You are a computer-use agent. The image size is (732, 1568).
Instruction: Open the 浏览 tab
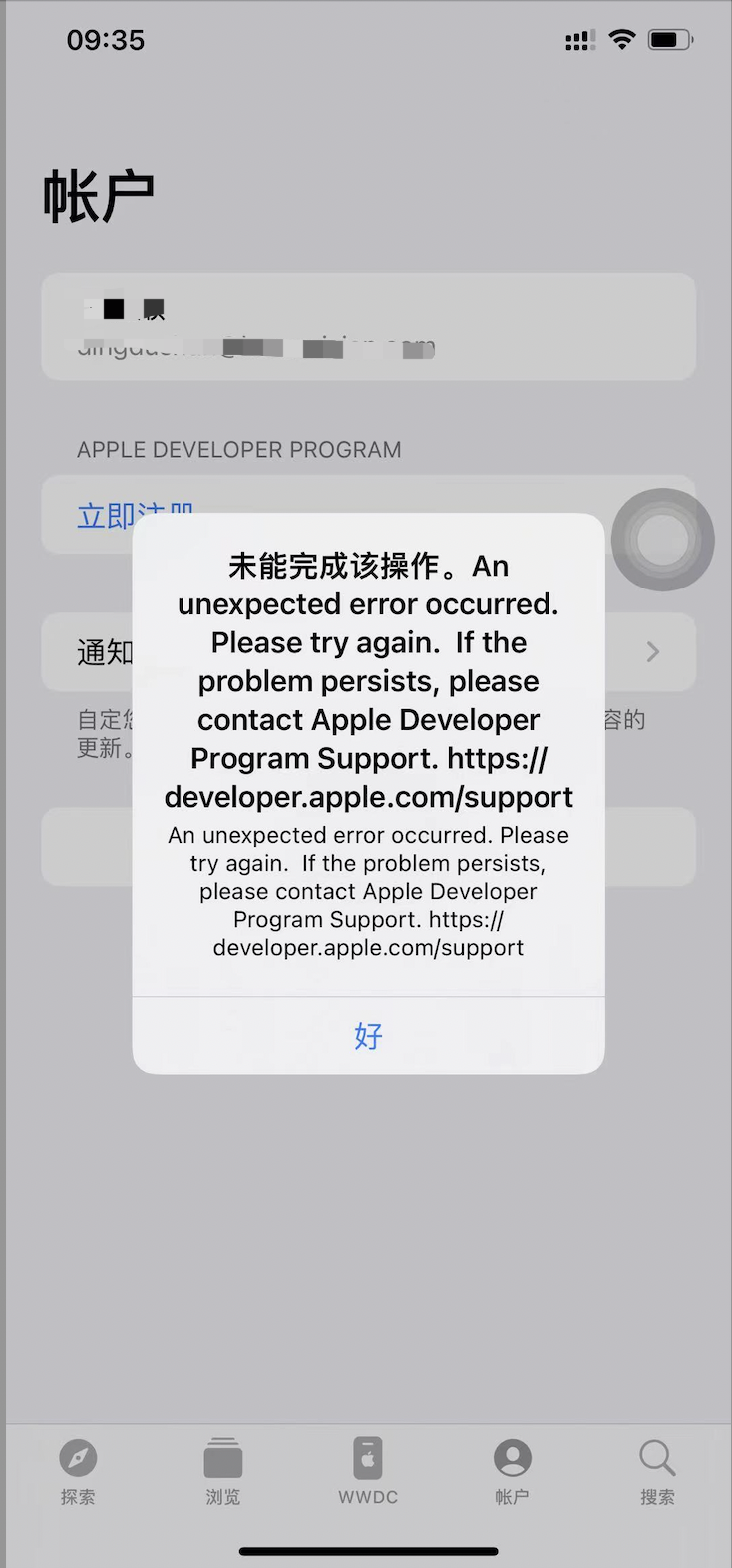tap(223, 1470)
